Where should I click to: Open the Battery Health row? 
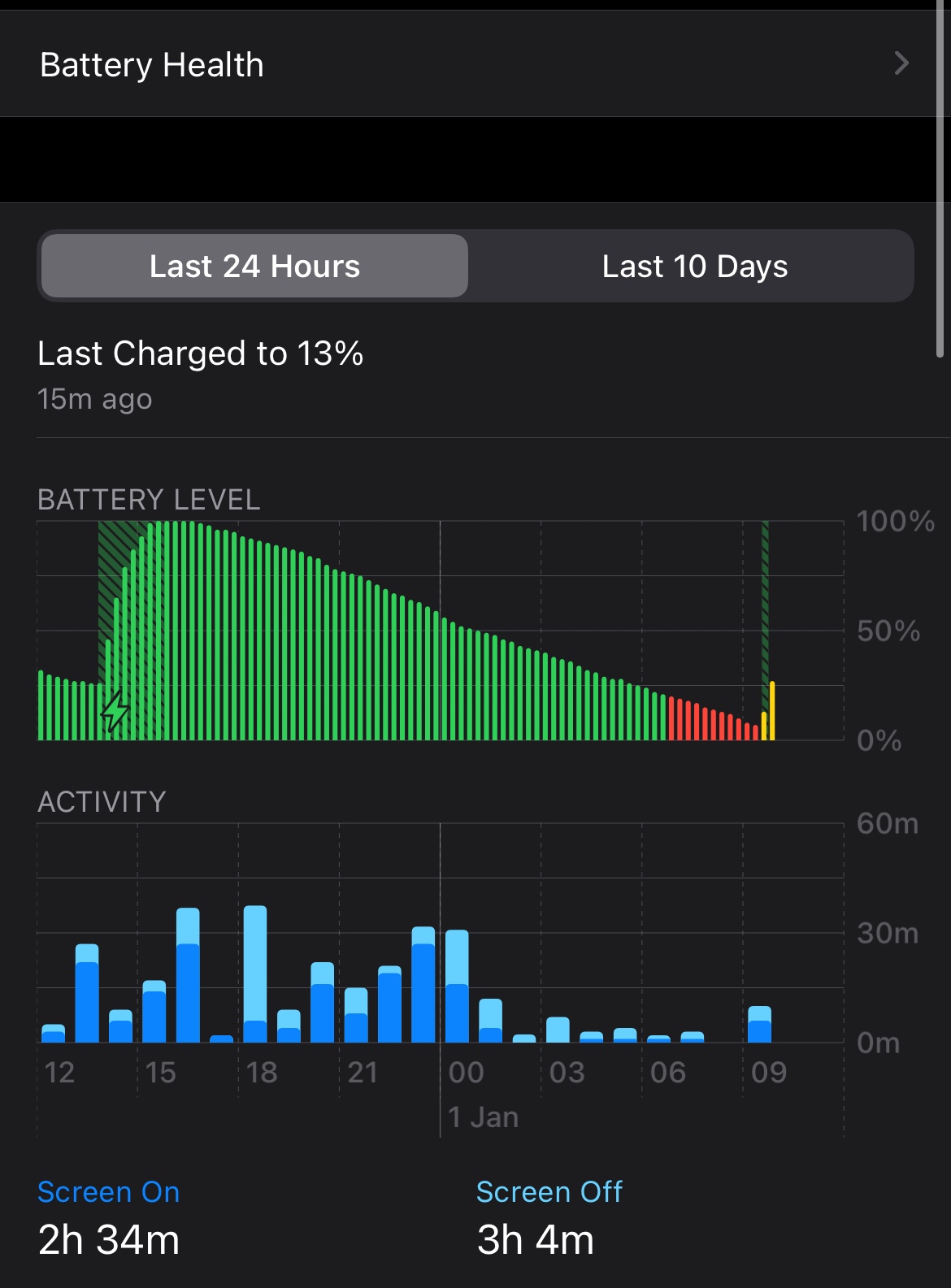pyautogui.click(x=475, y=64)
